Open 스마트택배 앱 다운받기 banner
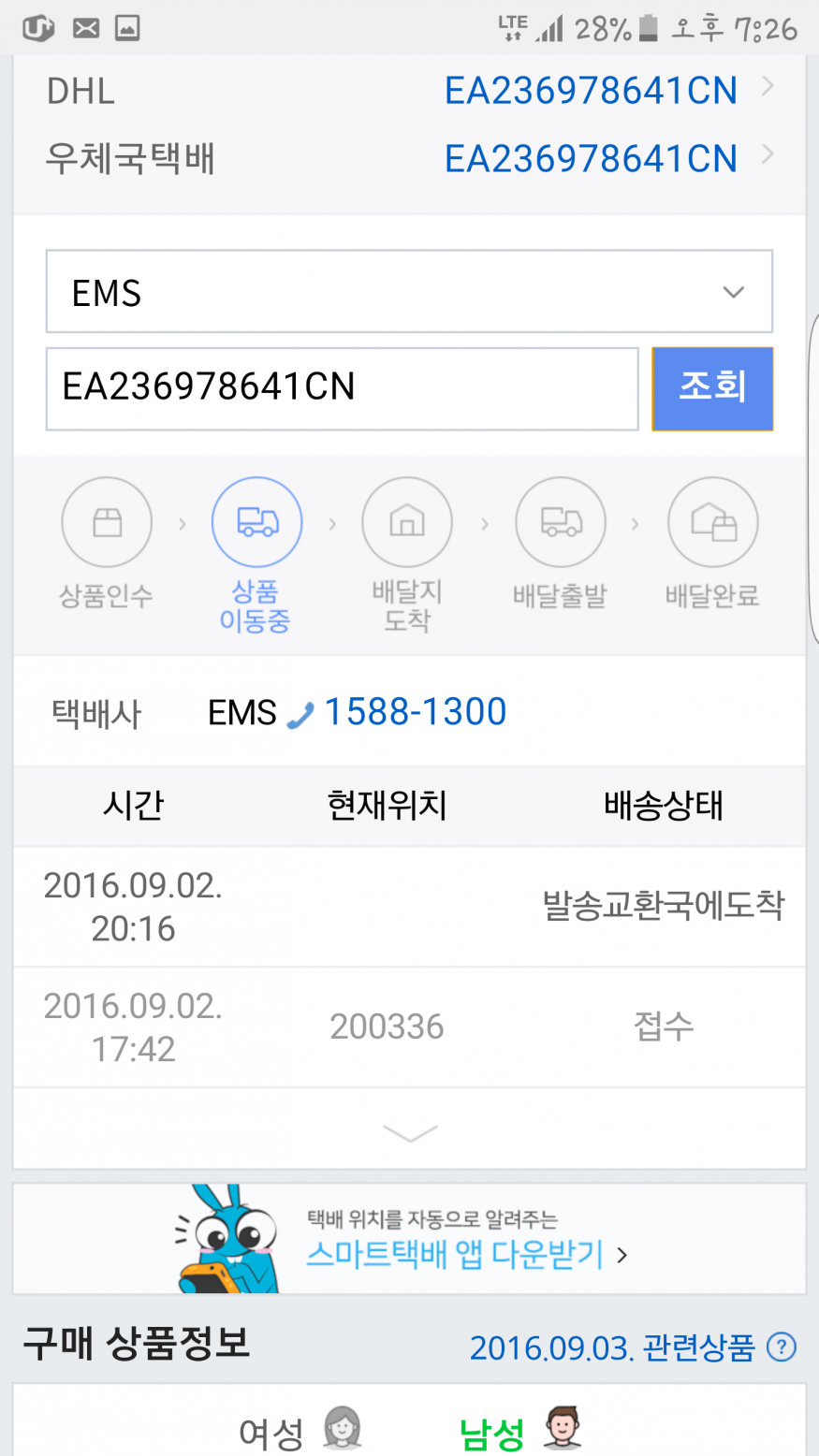 click(409, 1240)
